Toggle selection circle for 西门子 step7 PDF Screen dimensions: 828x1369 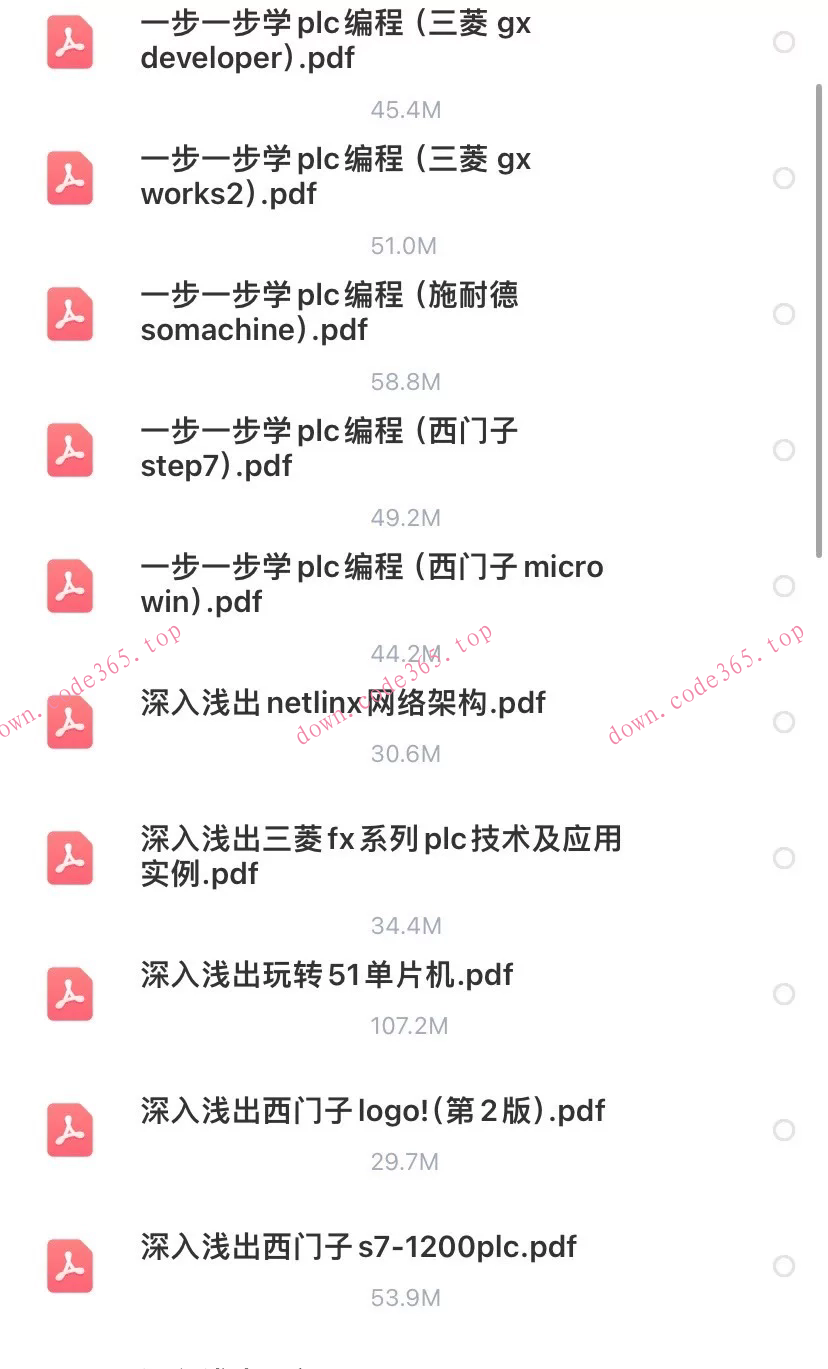point(783,450)
